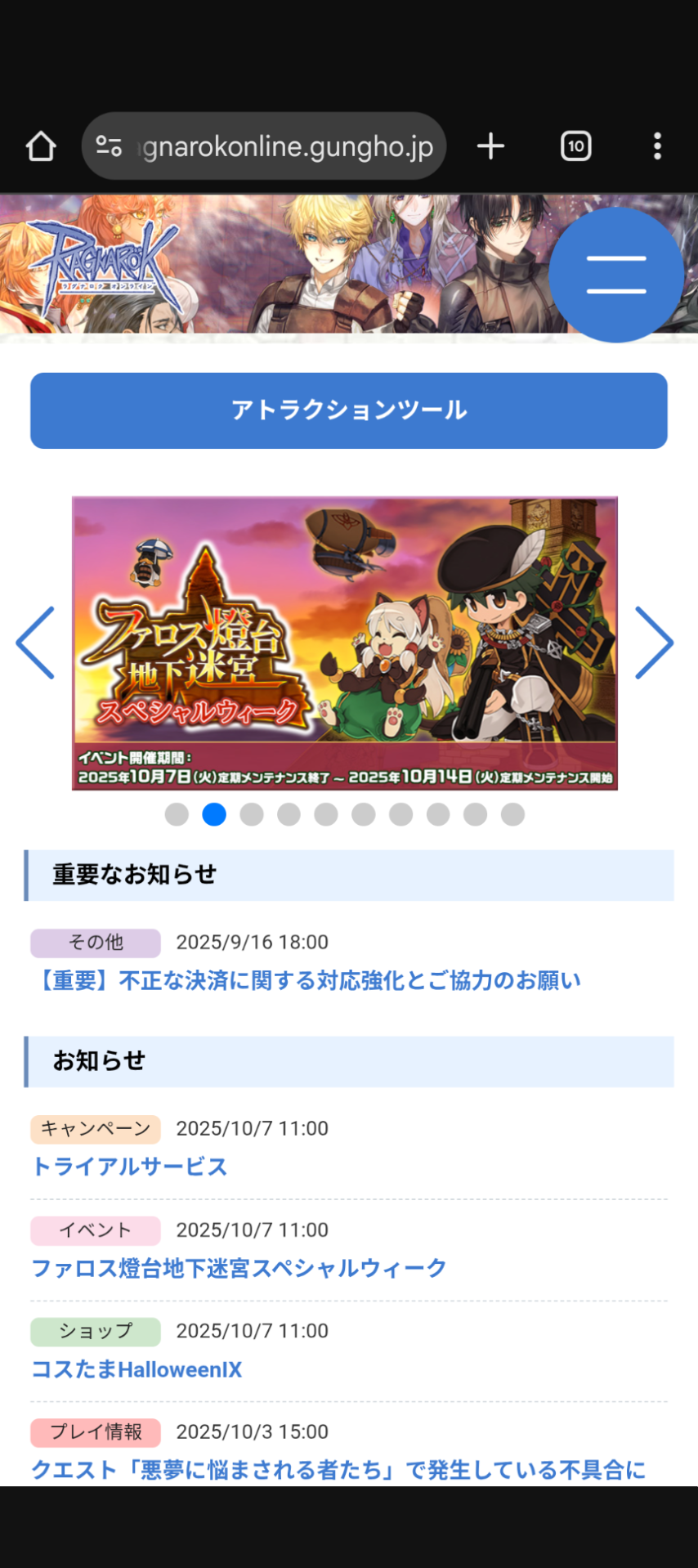Show the previous carousel banner
698x1568 pixels.
(35, 643)
